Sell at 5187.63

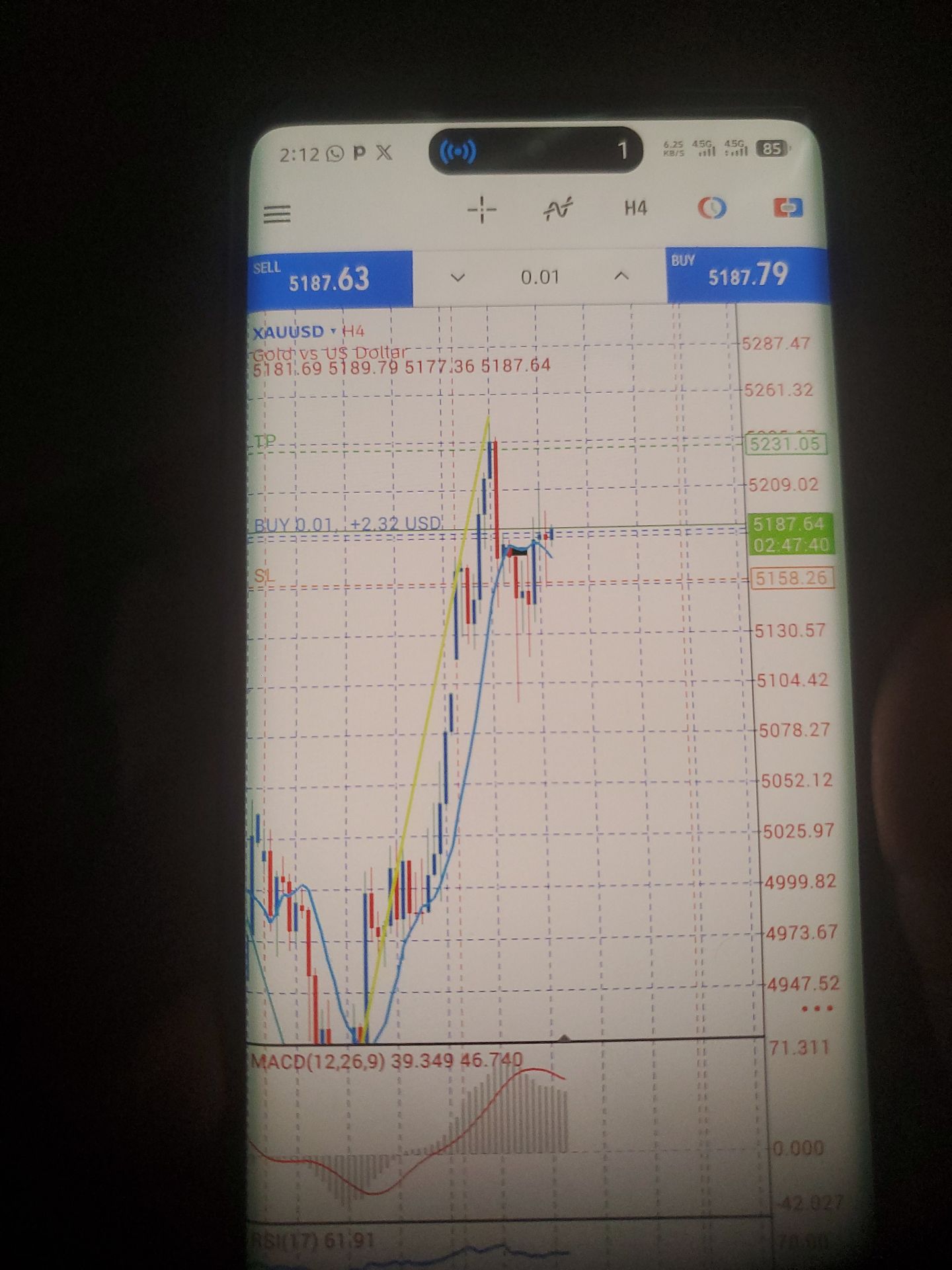click(x=330, y=278)
